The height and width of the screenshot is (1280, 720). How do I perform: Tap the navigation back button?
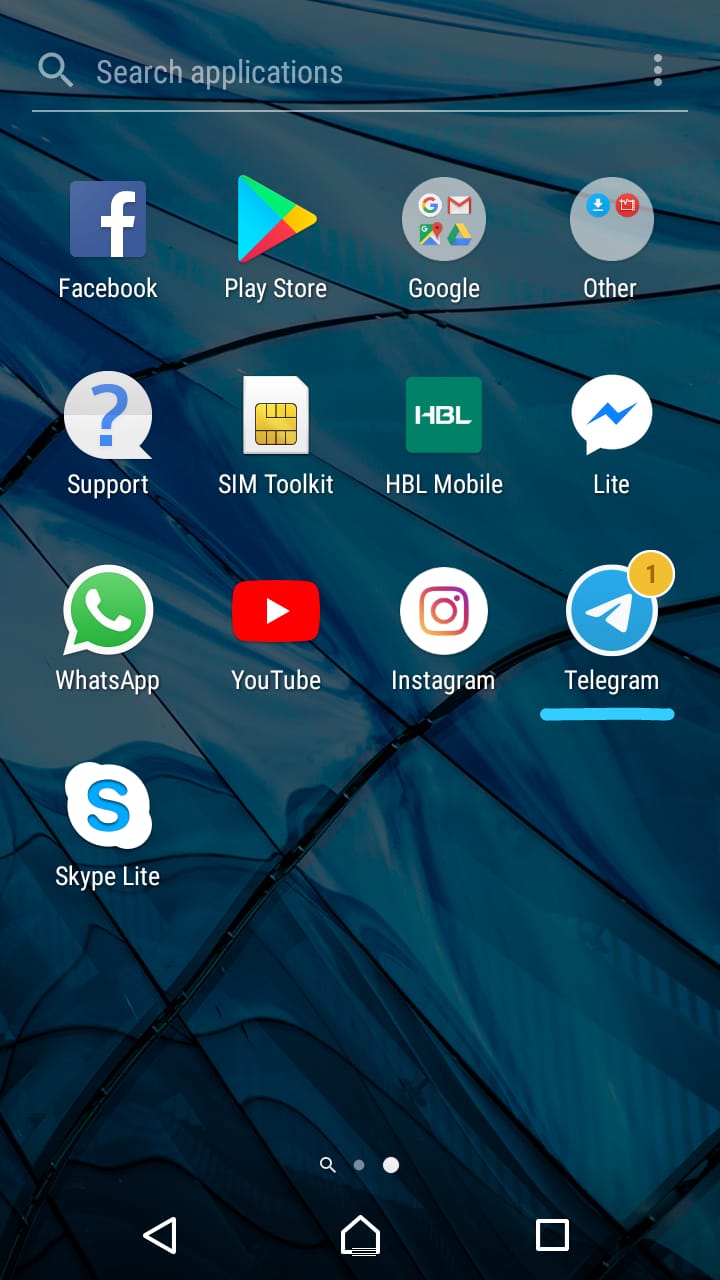[x=160, y=1235]
